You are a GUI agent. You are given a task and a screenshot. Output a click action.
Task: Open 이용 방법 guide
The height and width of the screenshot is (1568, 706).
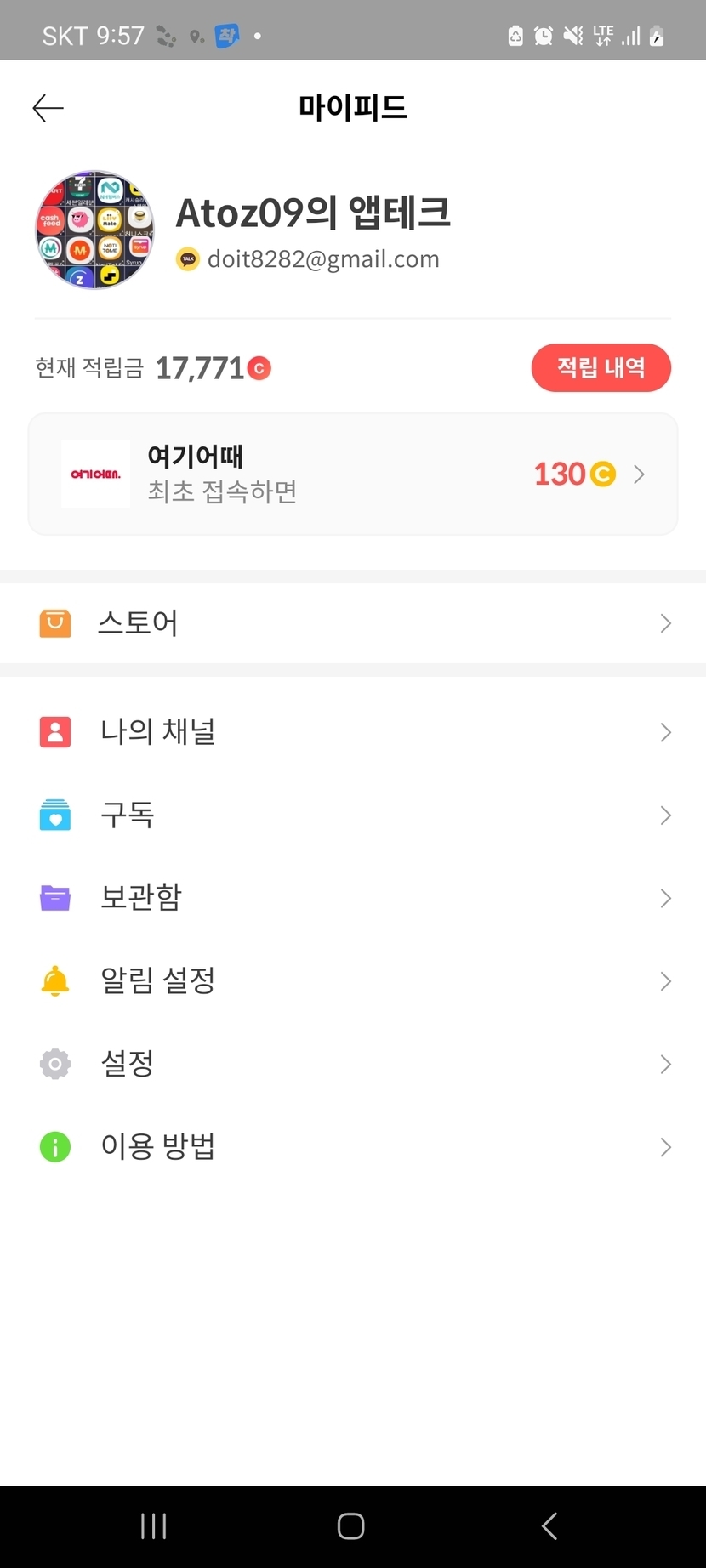click(352, 1147)
